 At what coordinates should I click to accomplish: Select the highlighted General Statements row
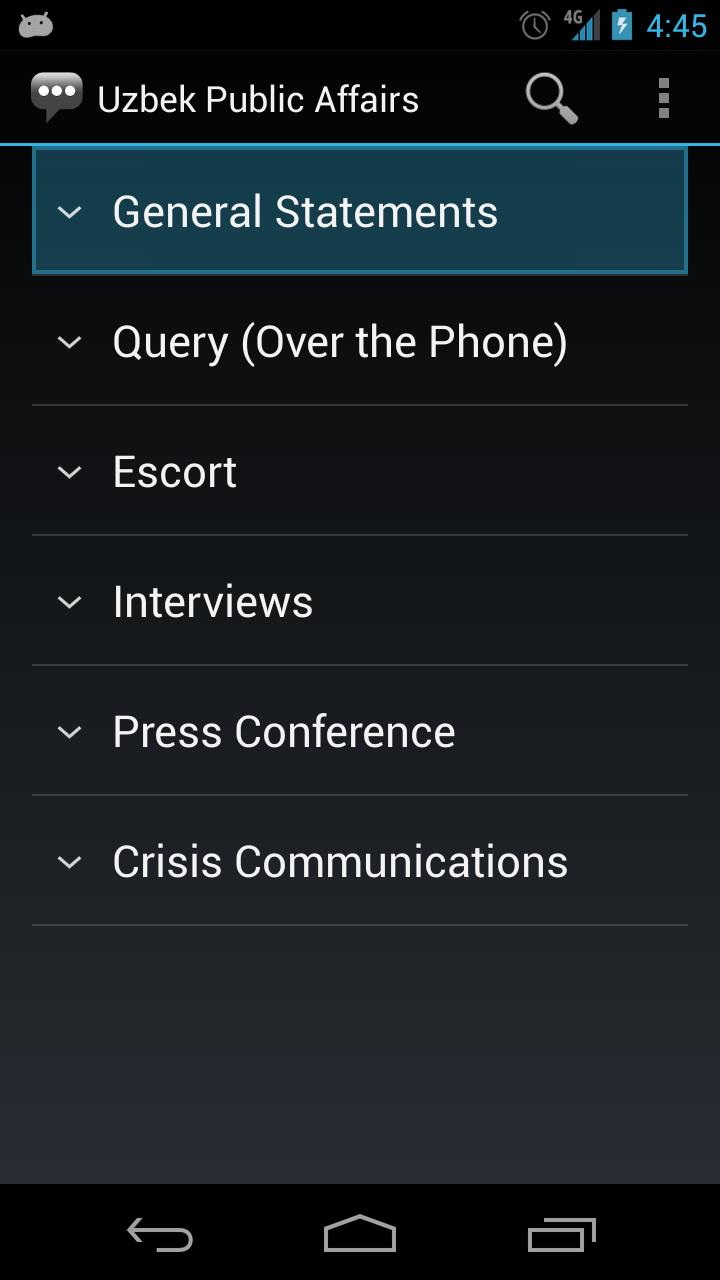pyautogui.click(x=360, y=211)
